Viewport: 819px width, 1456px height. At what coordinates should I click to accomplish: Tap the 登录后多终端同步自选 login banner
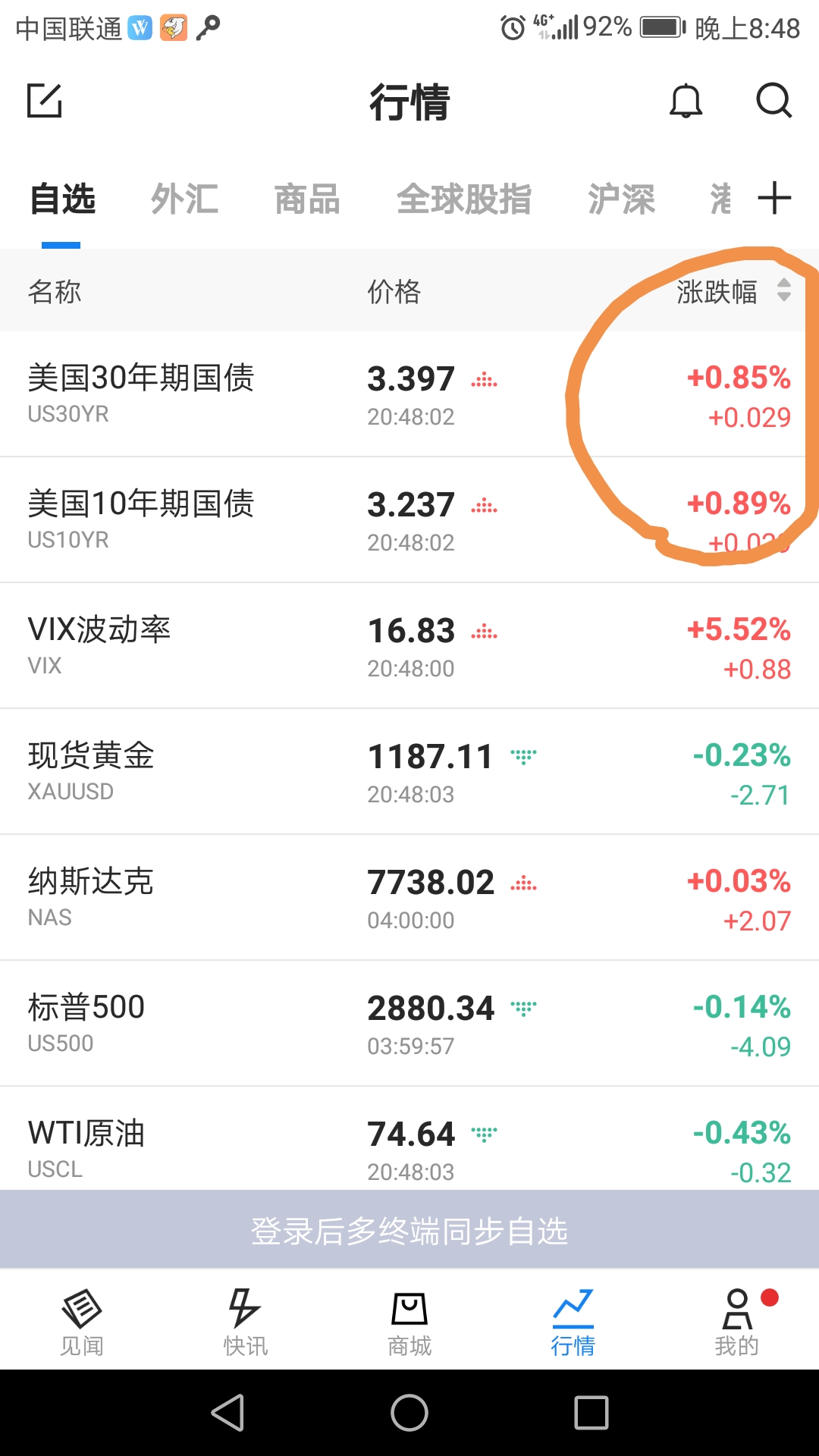(409, 1229)
